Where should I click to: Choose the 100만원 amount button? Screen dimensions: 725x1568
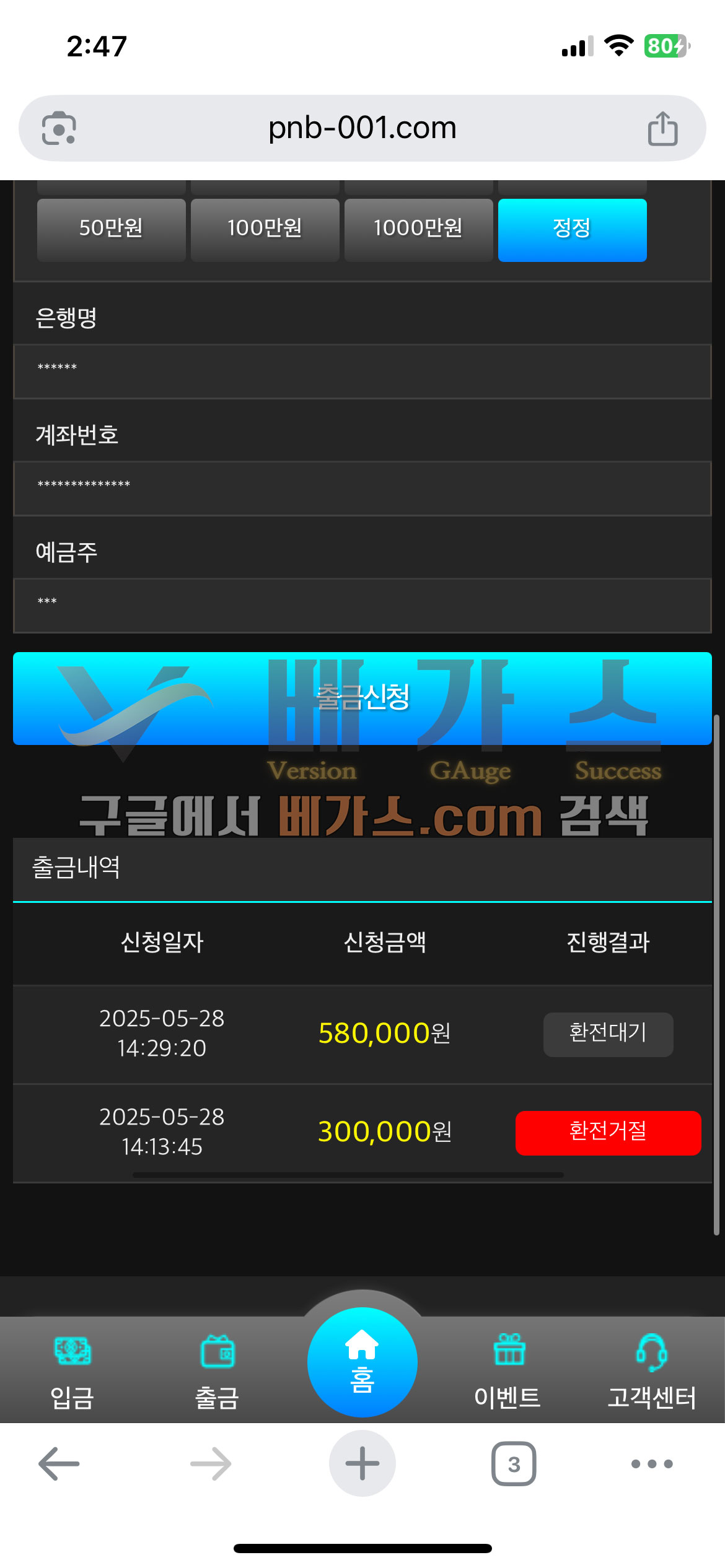(x=265, y=229)
